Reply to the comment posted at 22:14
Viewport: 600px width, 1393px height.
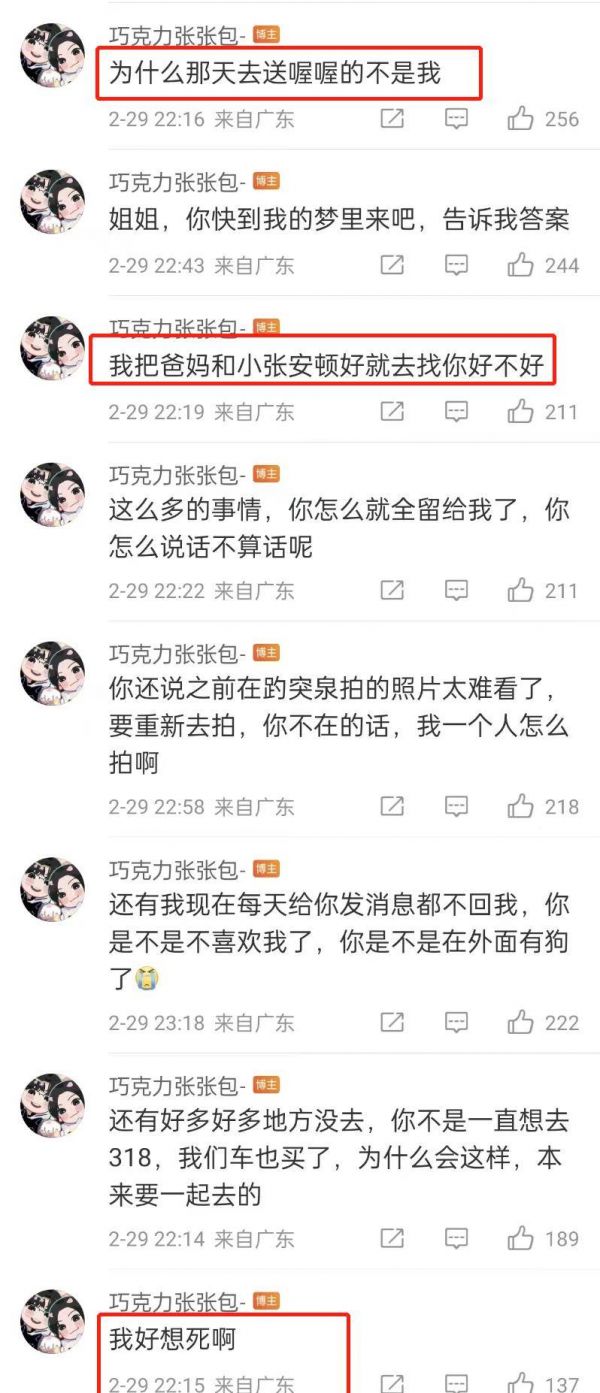pyautogui.click(x=456, y=1238)
